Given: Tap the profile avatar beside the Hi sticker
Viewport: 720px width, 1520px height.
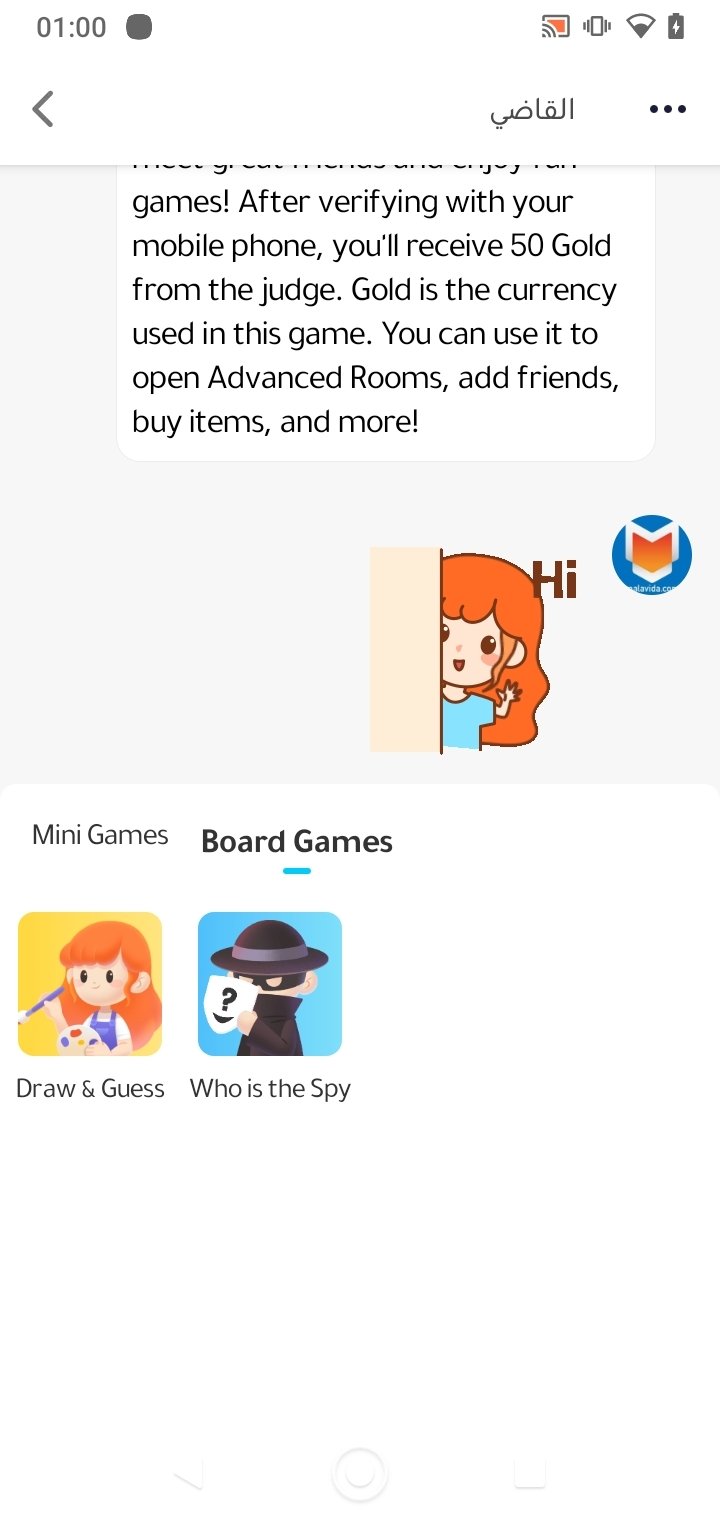Looking at the screenshot, I should point(652,555).
